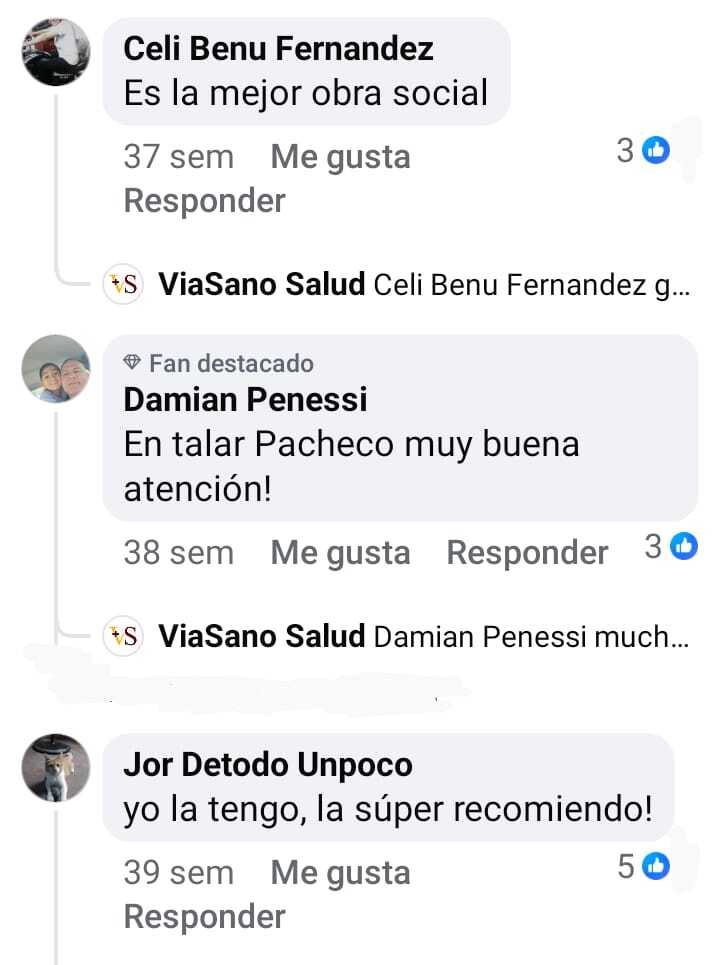Like Jor Detodo Unpoco's comment

340,873
